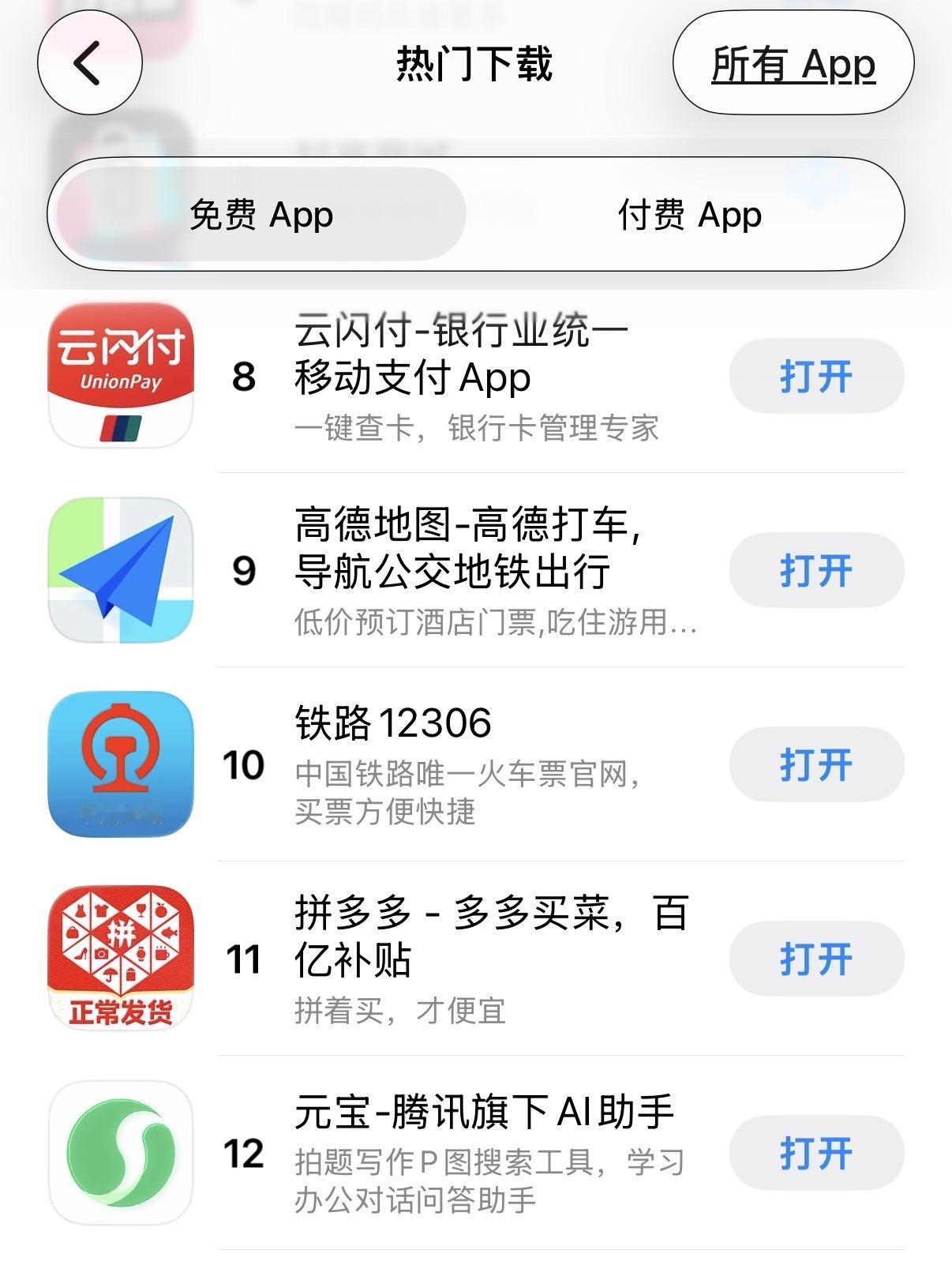This screenshot has height=1261, width=952.
Task: Tap the app title 元宝-腾讯旗下 AI 助手
Action: [485, 1110]
